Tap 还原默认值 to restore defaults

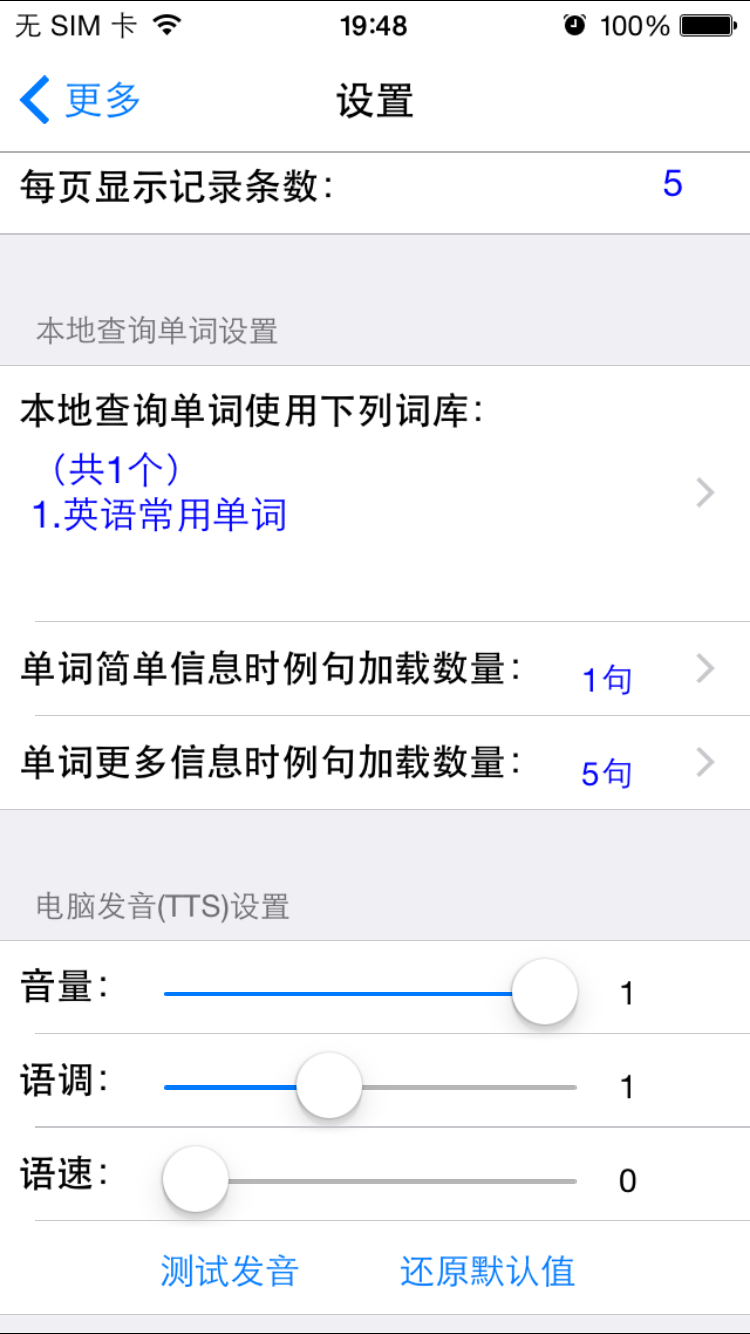pyautogui.click(x=488, y=1271)
